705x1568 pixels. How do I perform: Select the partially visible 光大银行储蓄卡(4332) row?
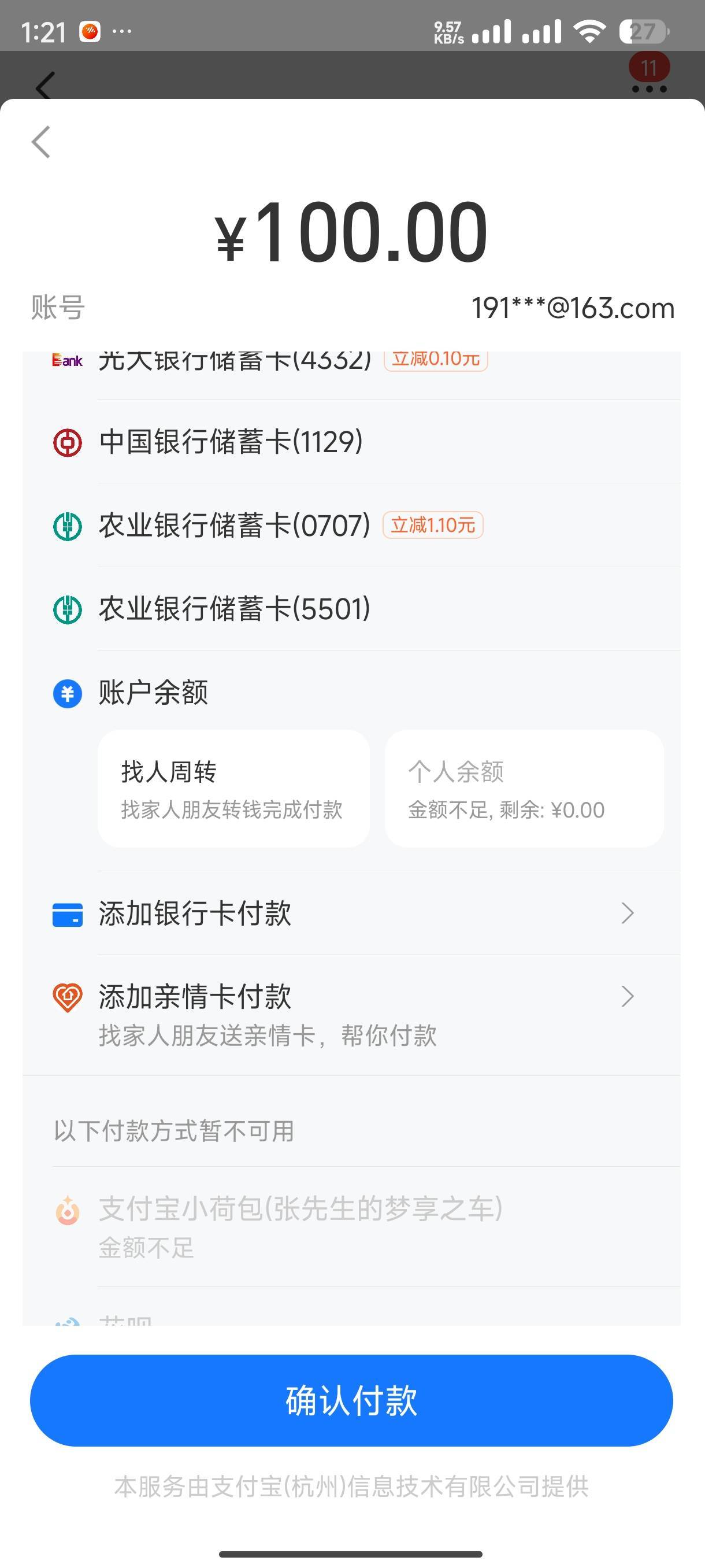351,375
